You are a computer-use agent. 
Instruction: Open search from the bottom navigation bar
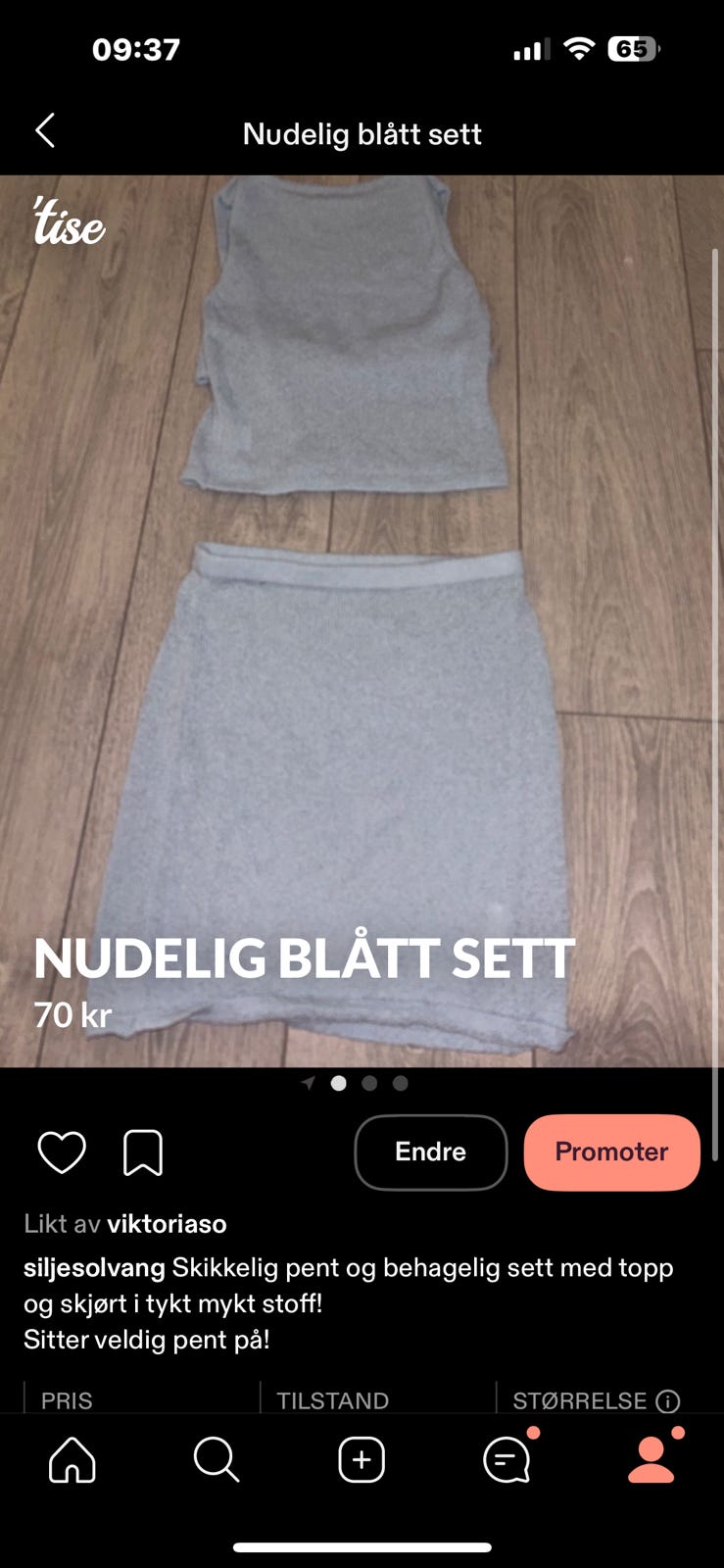217,1460
